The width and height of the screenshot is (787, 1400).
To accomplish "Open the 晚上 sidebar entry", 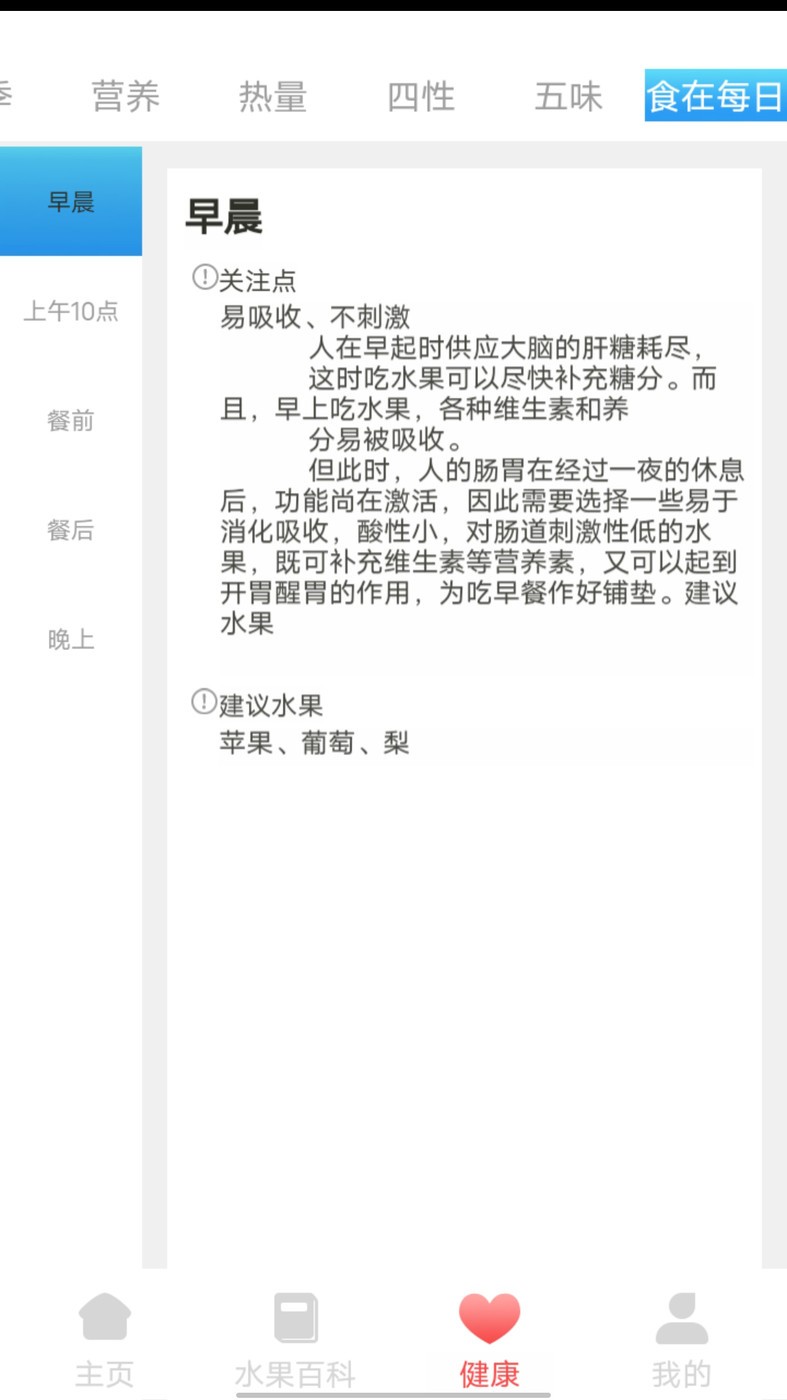I will pos(70,639).
